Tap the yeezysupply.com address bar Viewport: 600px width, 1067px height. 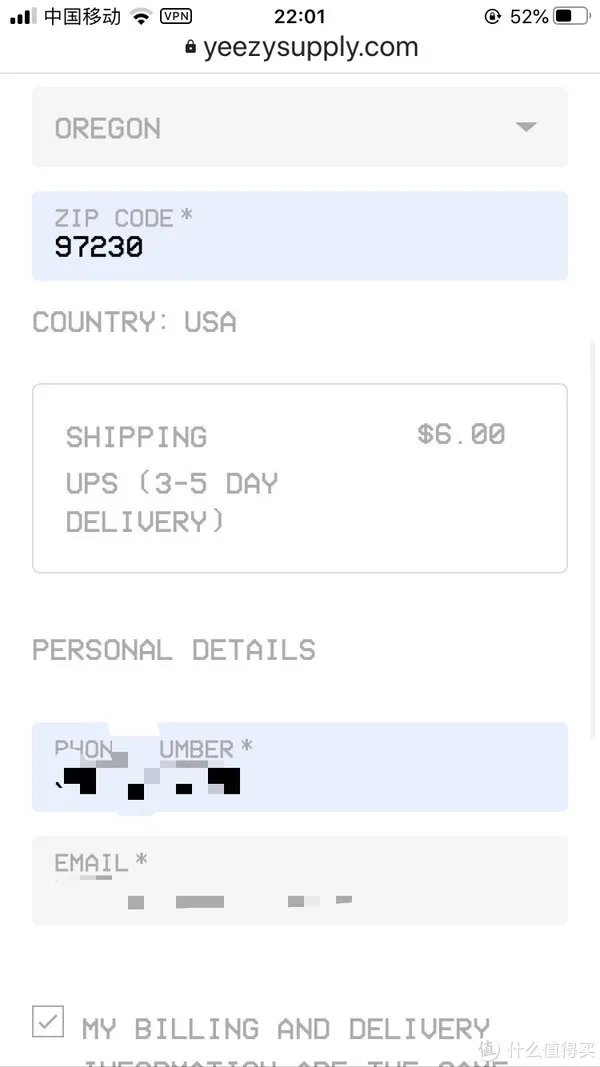(x=300, y=47)
